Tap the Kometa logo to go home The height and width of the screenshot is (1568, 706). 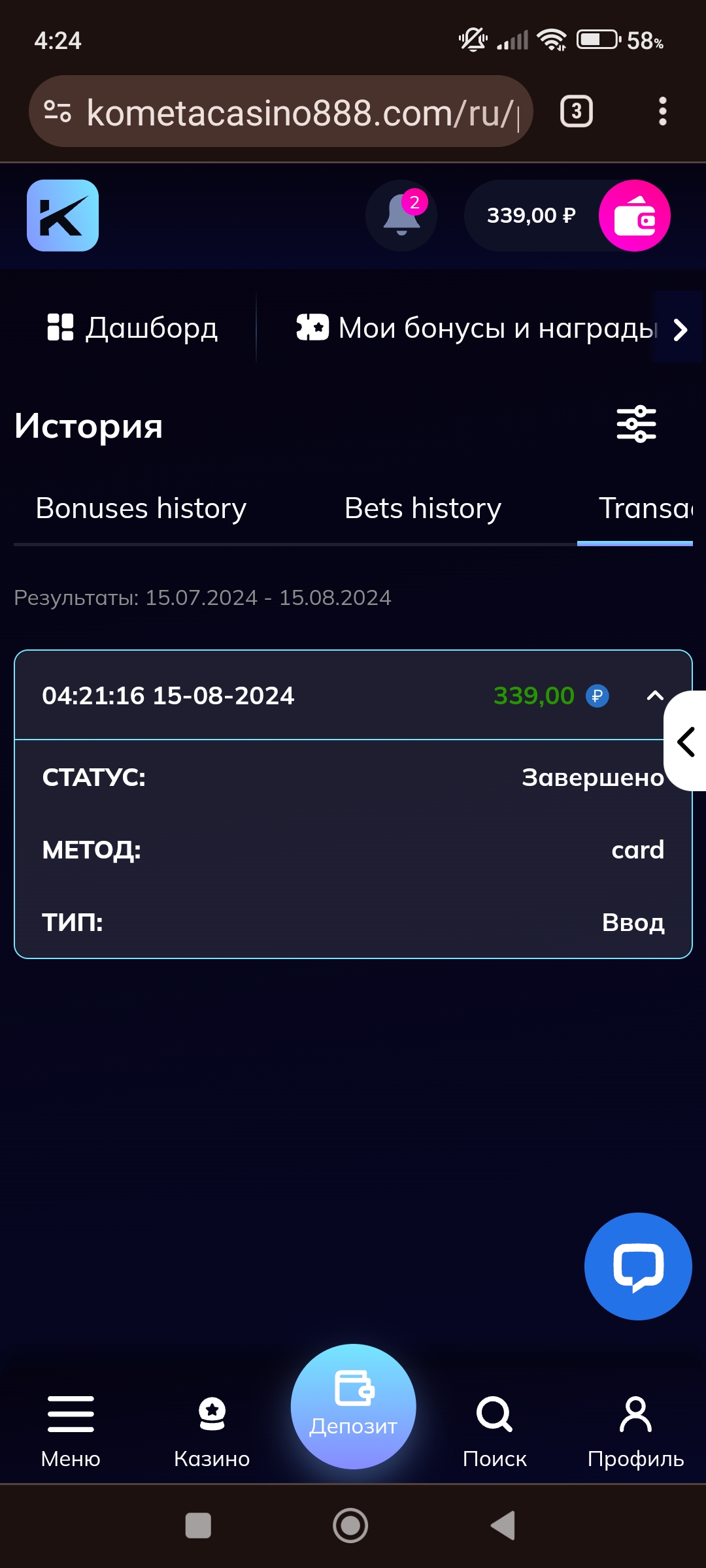(x=63, y=216)
